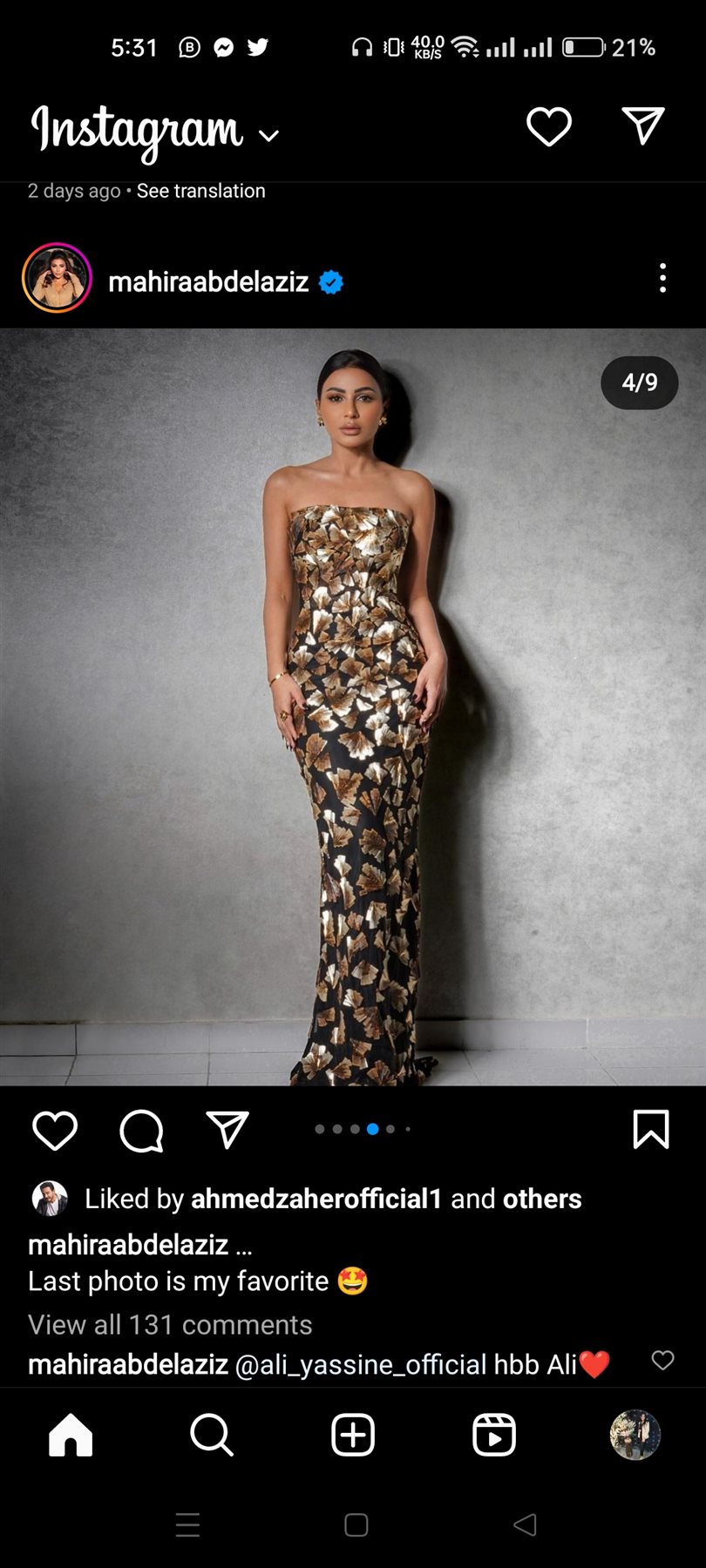Go to the Home tab
706x1568 pixels.
(x=71, y=1435)
